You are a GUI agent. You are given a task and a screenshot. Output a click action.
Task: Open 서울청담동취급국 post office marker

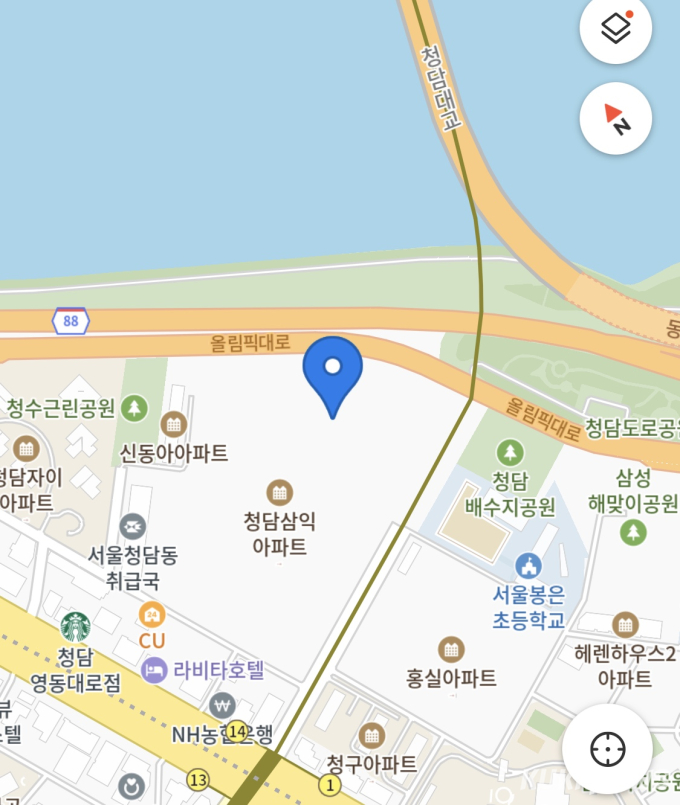132,525
